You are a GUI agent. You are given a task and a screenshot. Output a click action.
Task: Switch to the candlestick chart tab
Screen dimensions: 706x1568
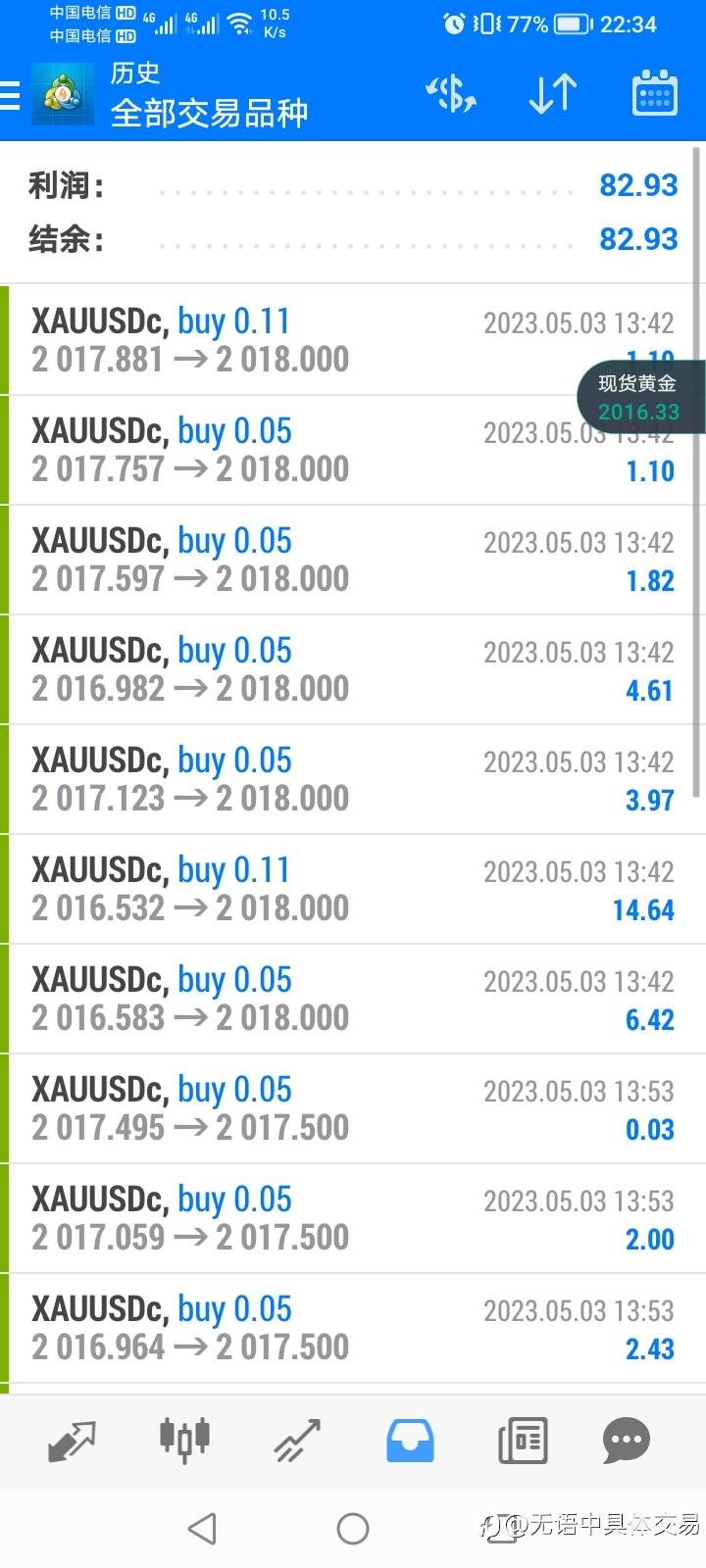pos(184,1440)
